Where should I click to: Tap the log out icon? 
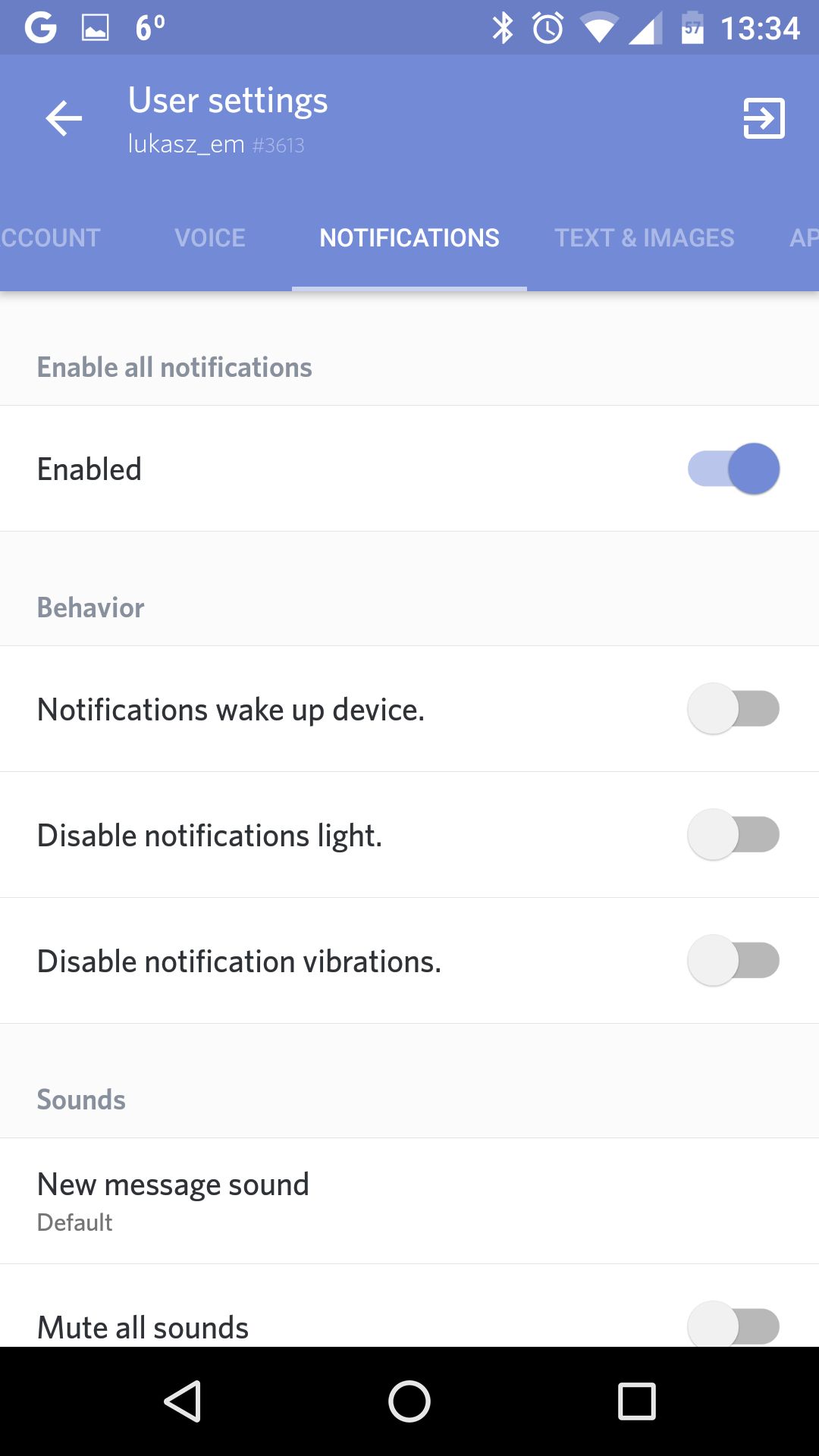(764, 118)
